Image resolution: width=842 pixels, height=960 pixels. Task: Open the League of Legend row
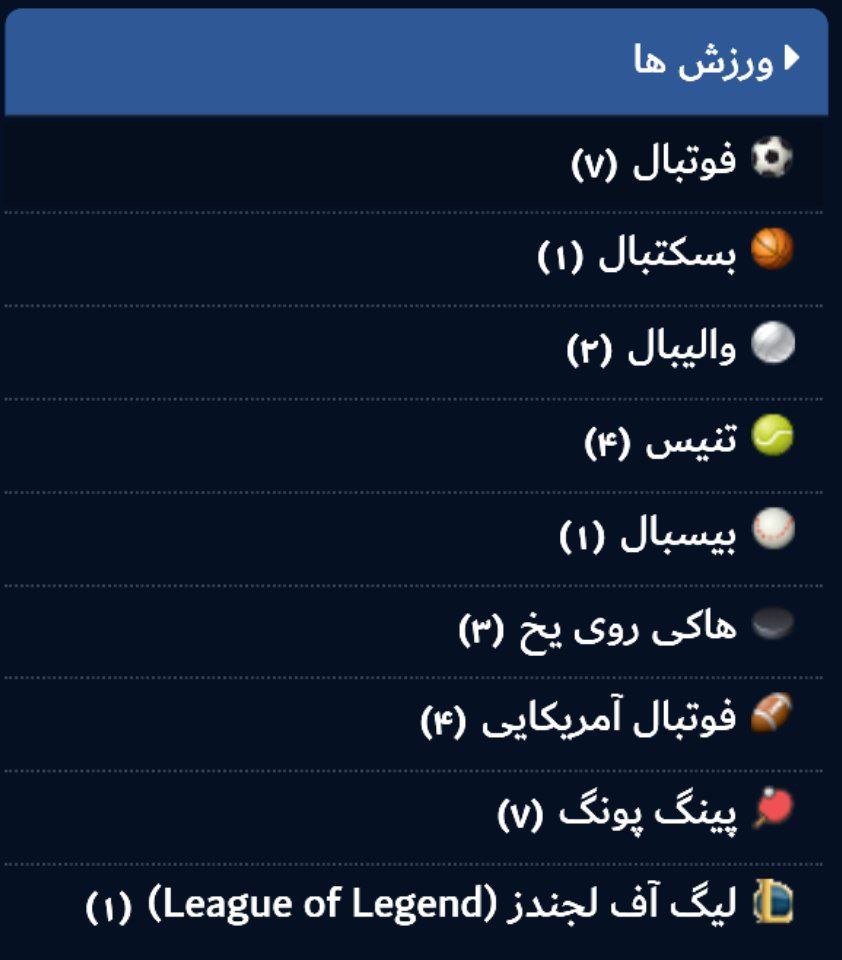coord(440,904)
